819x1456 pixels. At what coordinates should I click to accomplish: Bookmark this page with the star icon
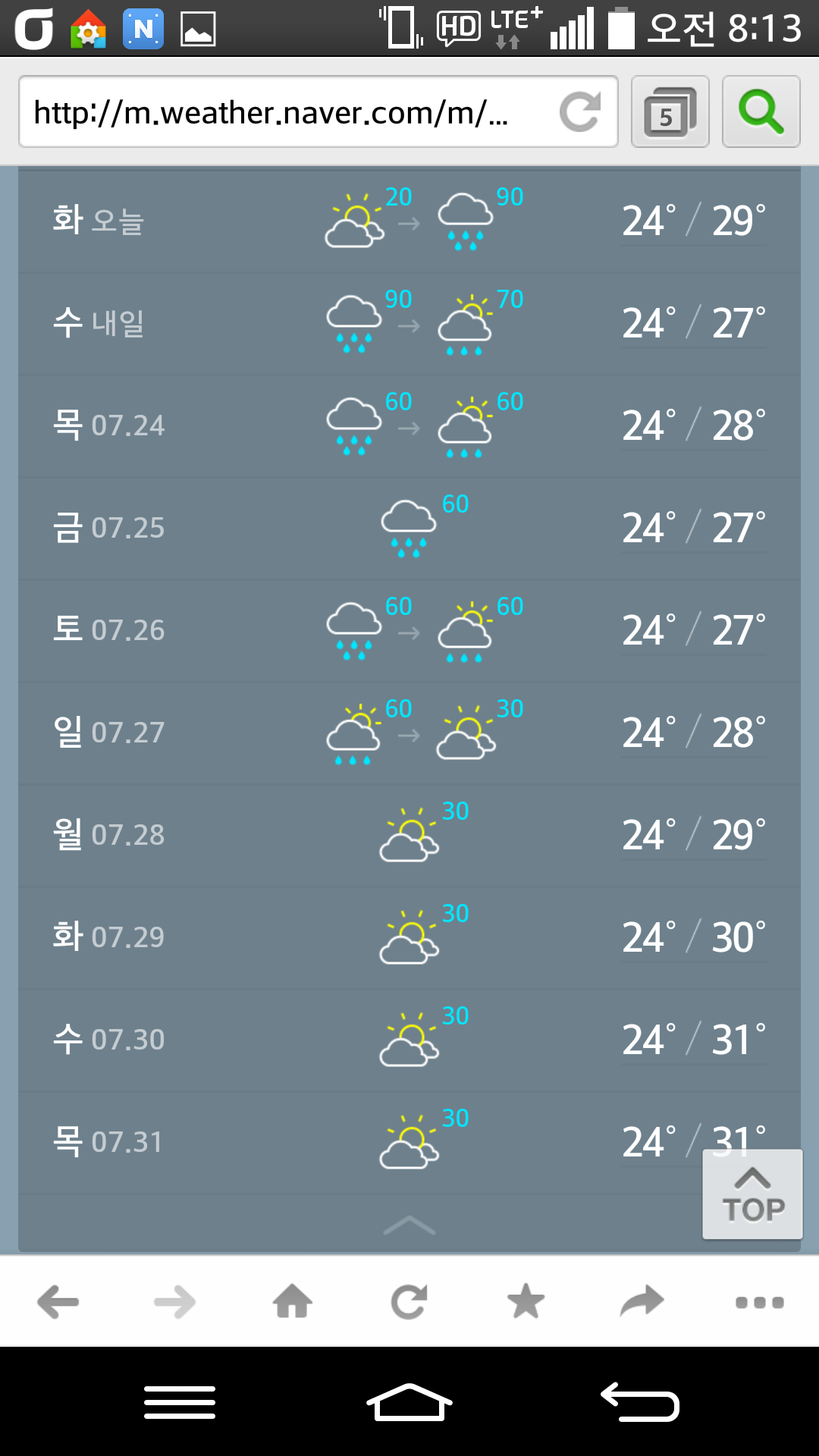pos(526,1302)
